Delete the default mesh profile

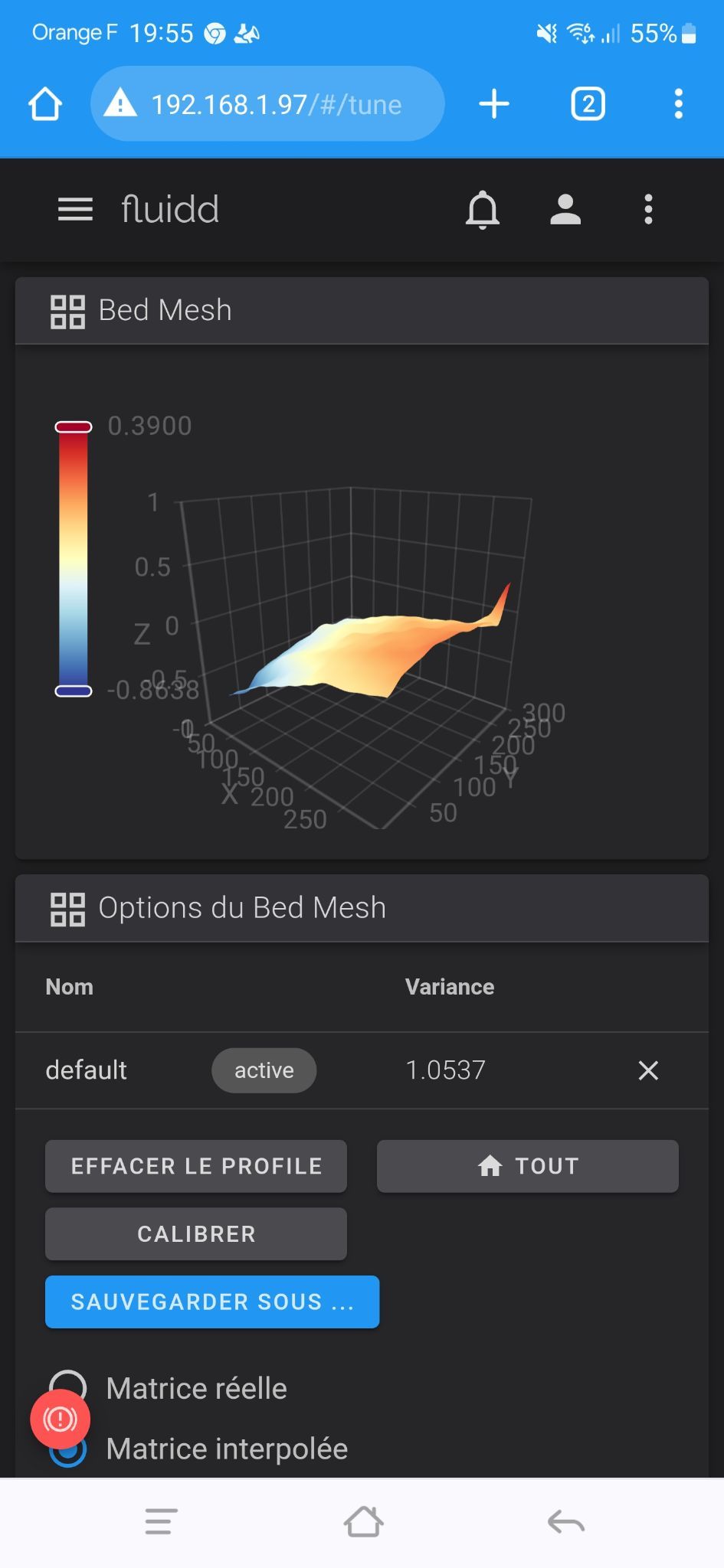point(648,1070)
